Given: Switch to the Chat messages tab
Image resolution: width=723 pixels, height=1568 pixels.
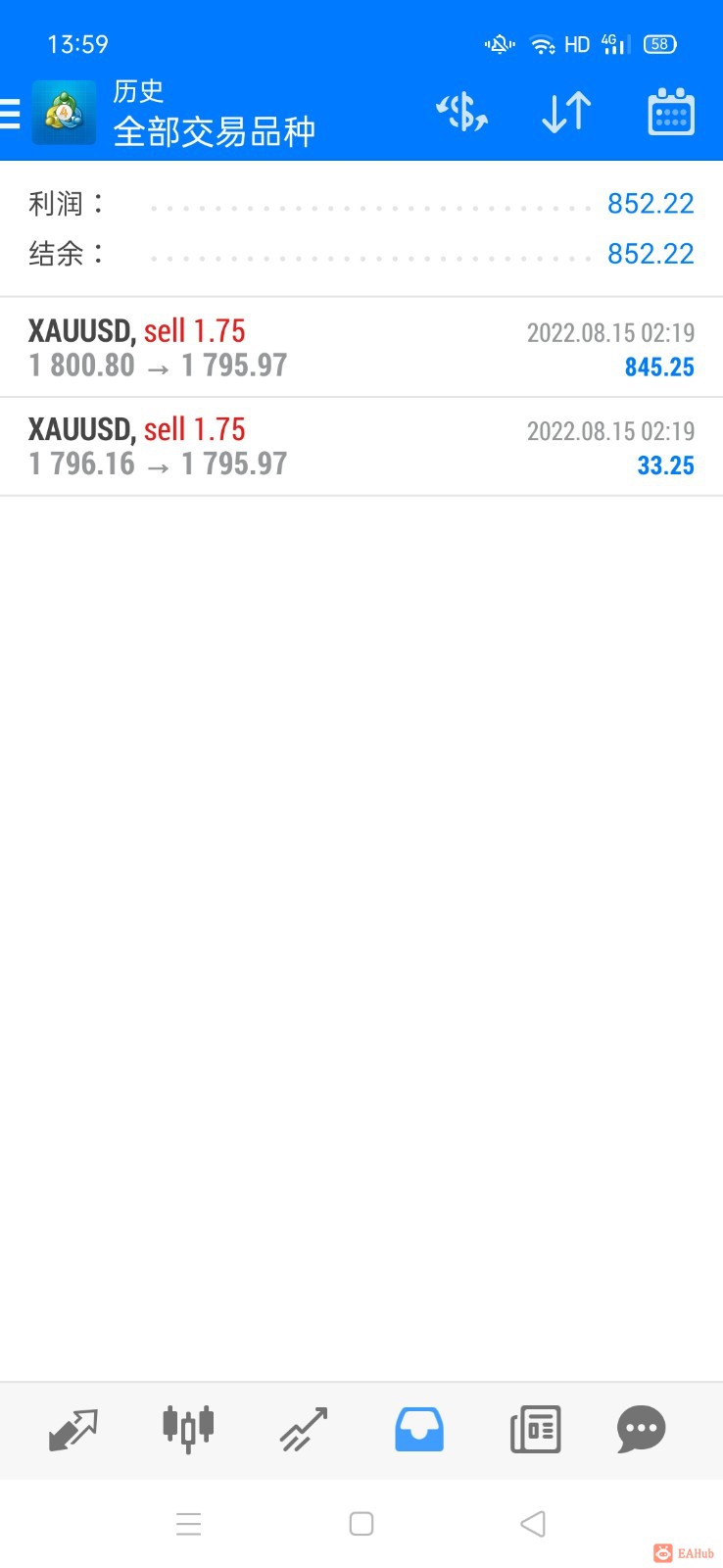Looking at the screenshot, I should pyautogui.click(x=642, y=1430).
